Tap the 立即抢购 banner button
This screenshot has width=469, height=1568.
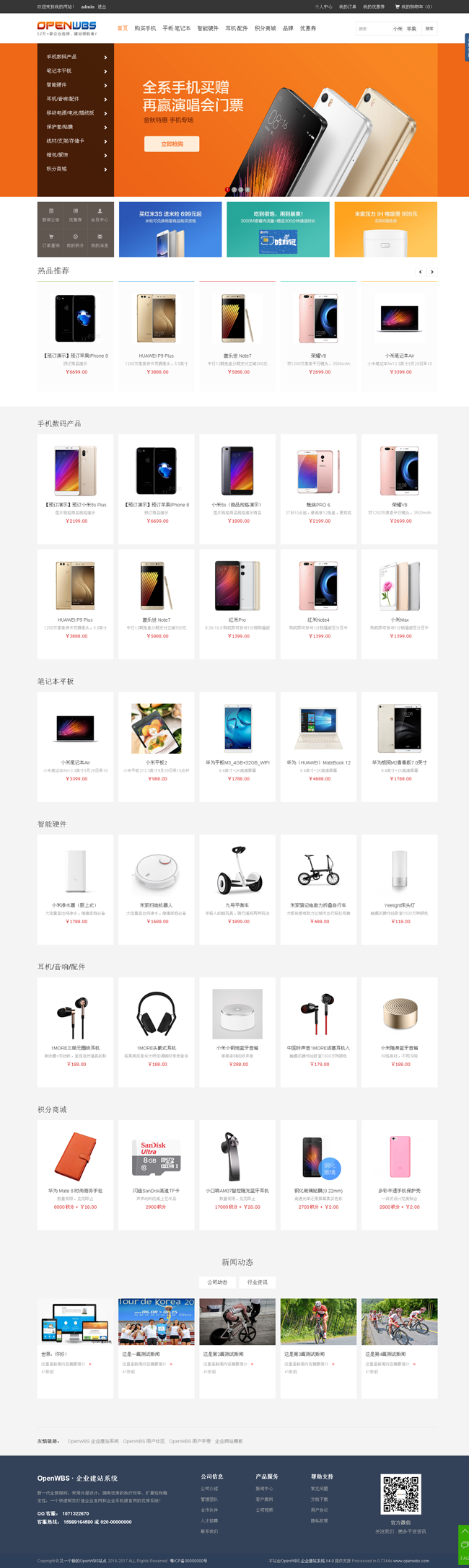172,144
